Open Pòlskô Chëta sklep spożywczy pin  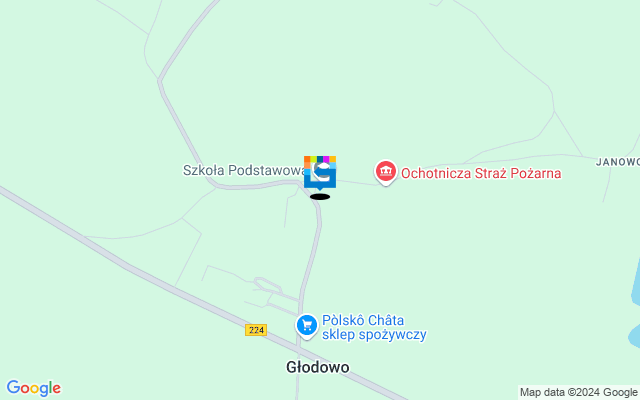(307, 325)
